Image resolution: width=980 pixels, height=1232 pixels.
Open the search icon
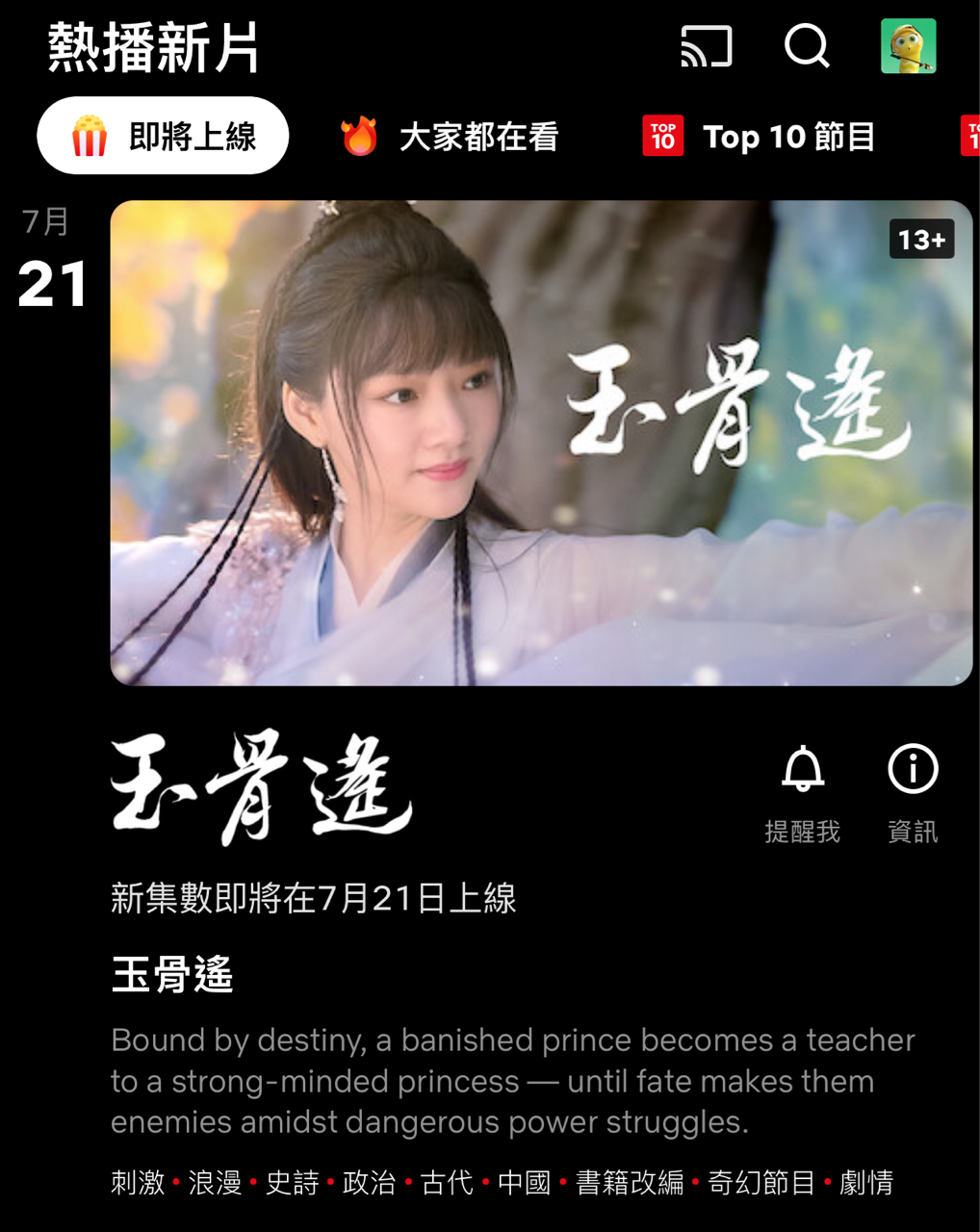(807, 45)
